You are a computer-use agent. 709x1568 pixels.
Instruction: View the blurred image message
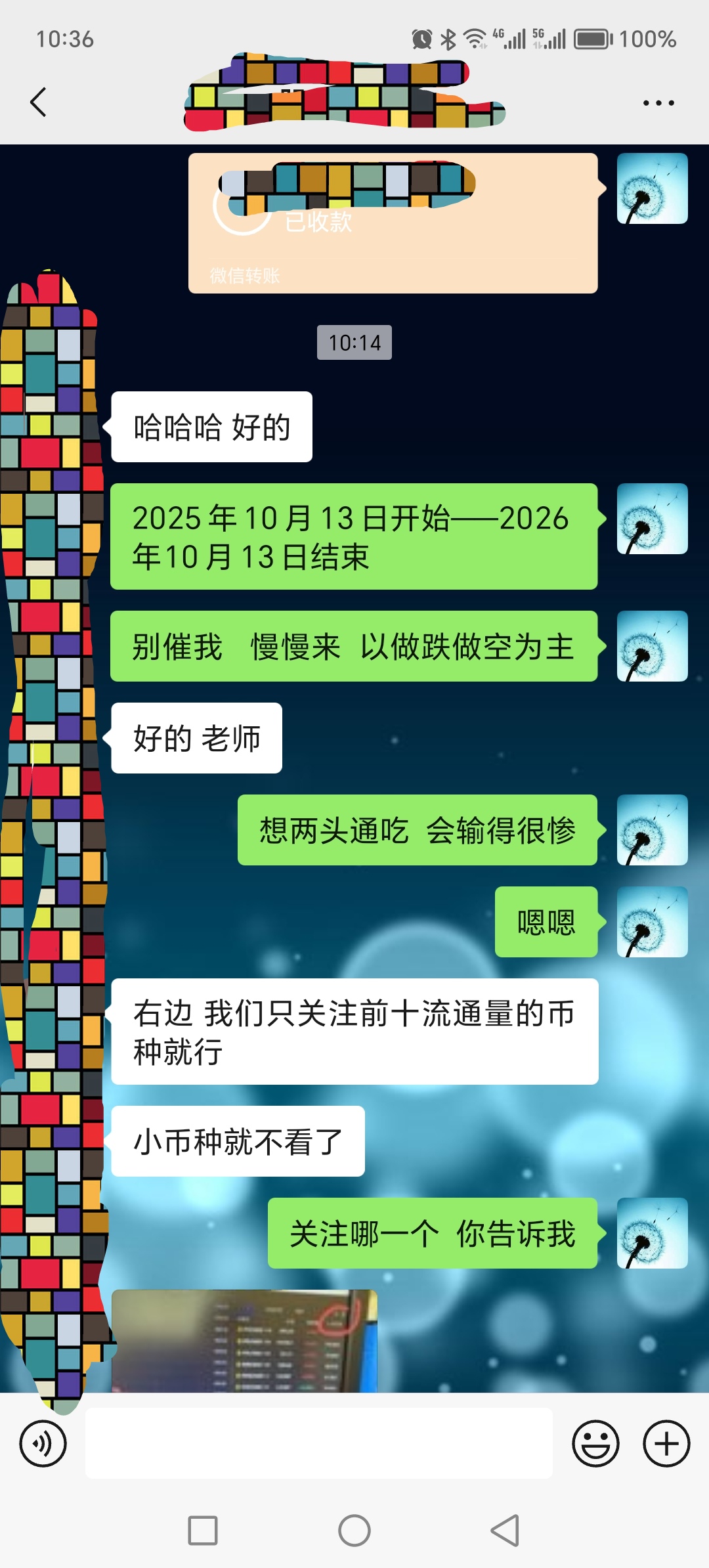pyautogui.click(x=244, y=1341)
